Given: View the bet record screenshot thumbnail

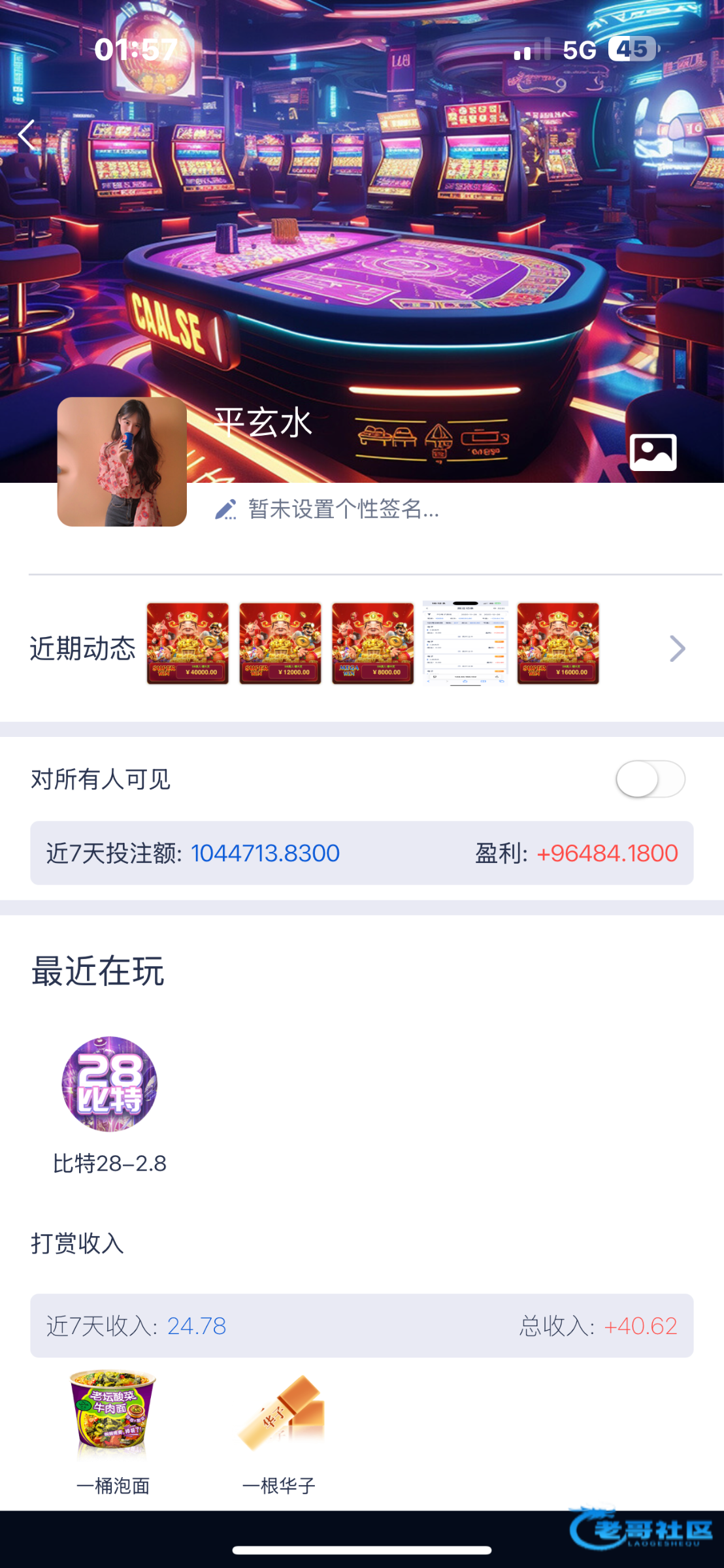Looking at the screenshot, I should tap(465, 644).
